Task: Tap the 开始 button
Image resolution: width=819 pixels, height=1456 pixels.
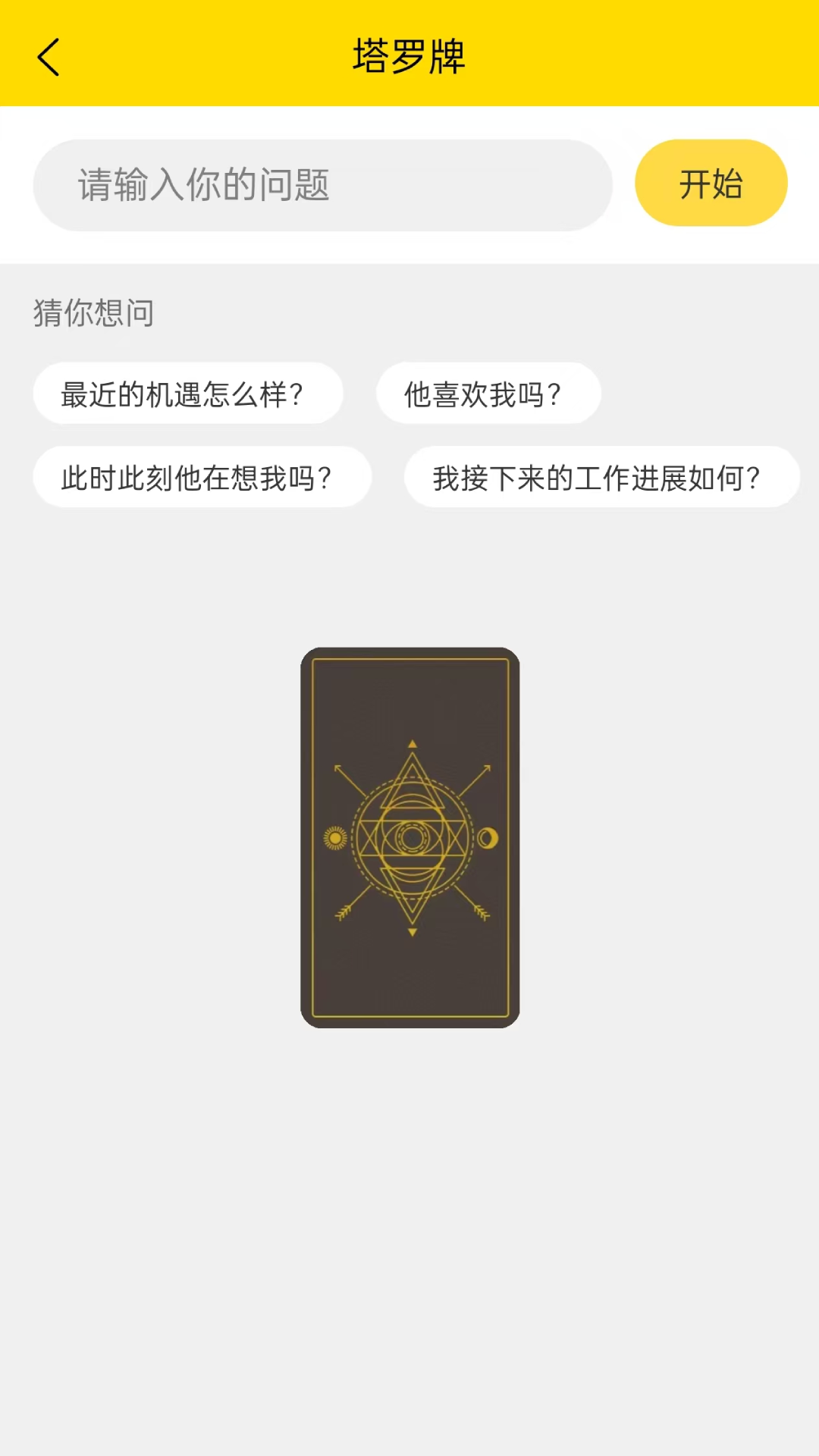Action: 711,184
